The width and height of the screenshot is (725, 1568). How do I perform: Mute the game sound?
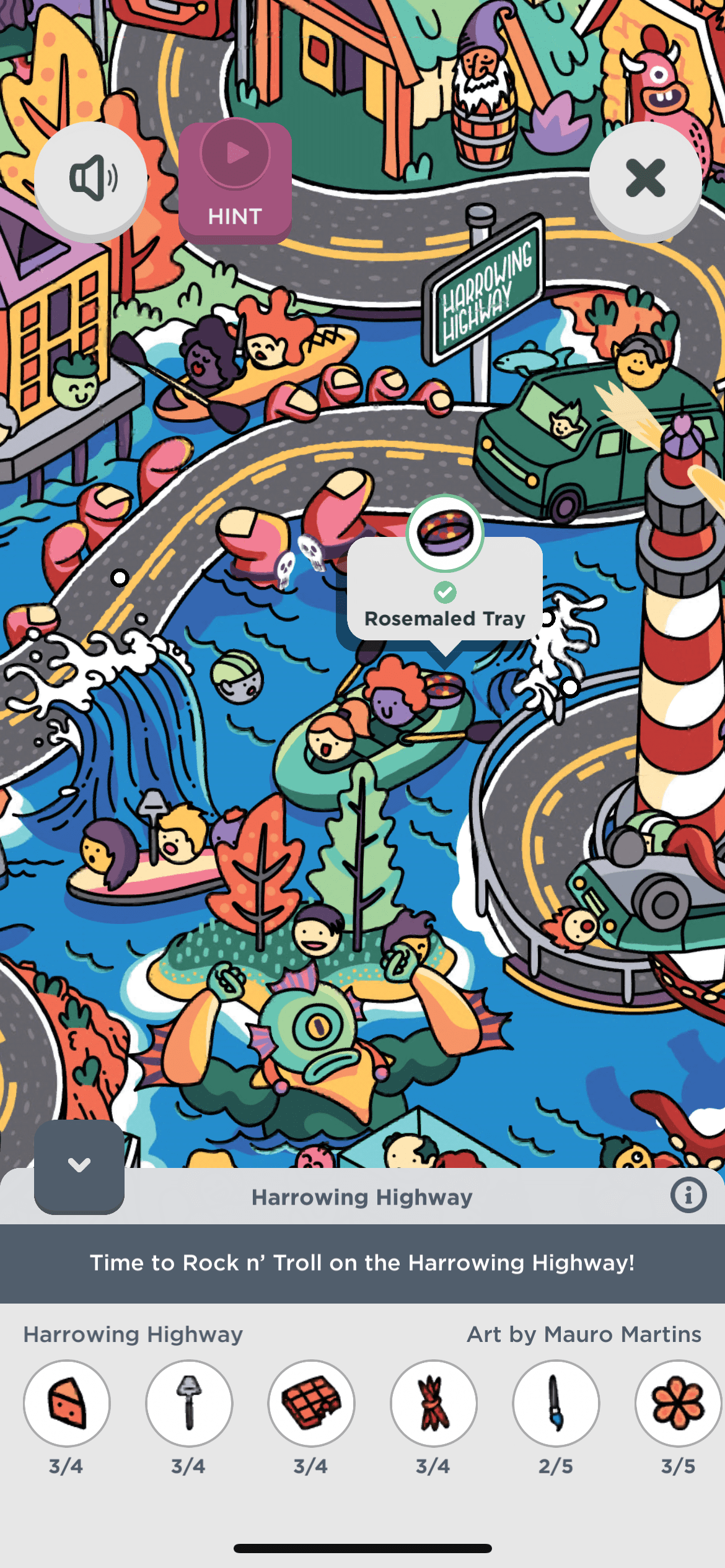coord(90,178)
